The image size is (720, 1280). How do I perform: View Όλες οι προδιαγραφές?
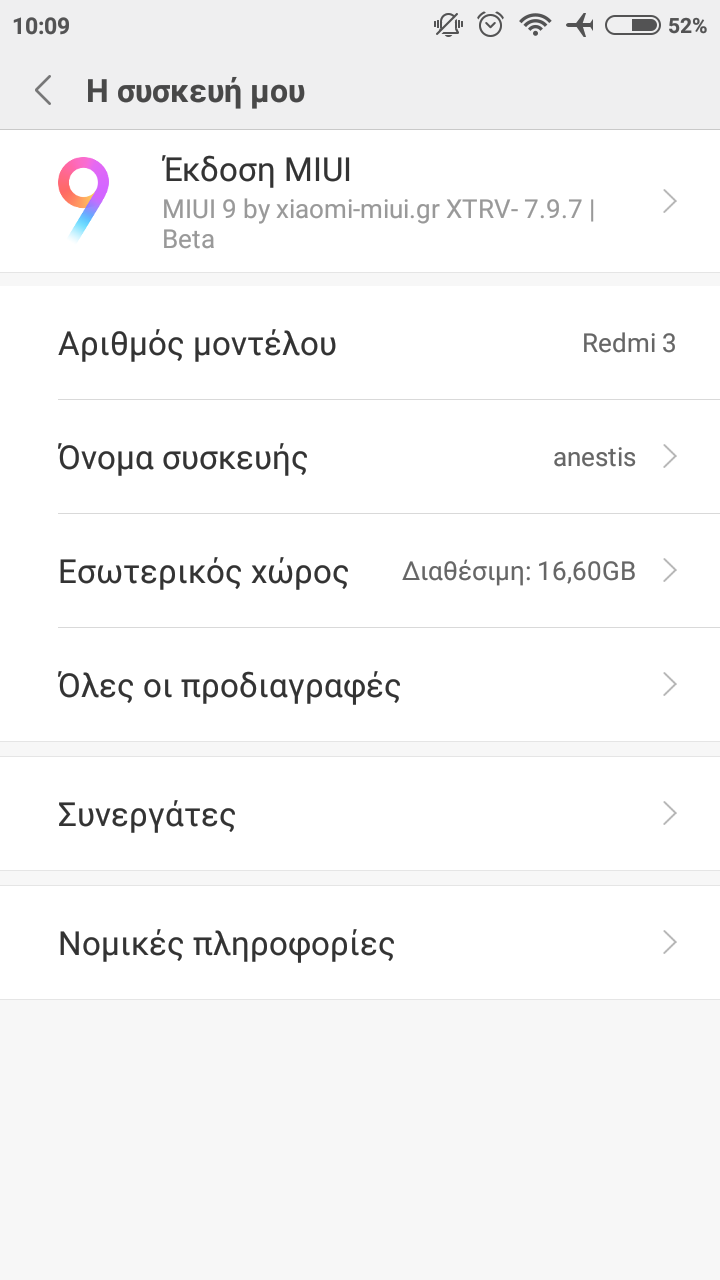(x=360, y=686)
